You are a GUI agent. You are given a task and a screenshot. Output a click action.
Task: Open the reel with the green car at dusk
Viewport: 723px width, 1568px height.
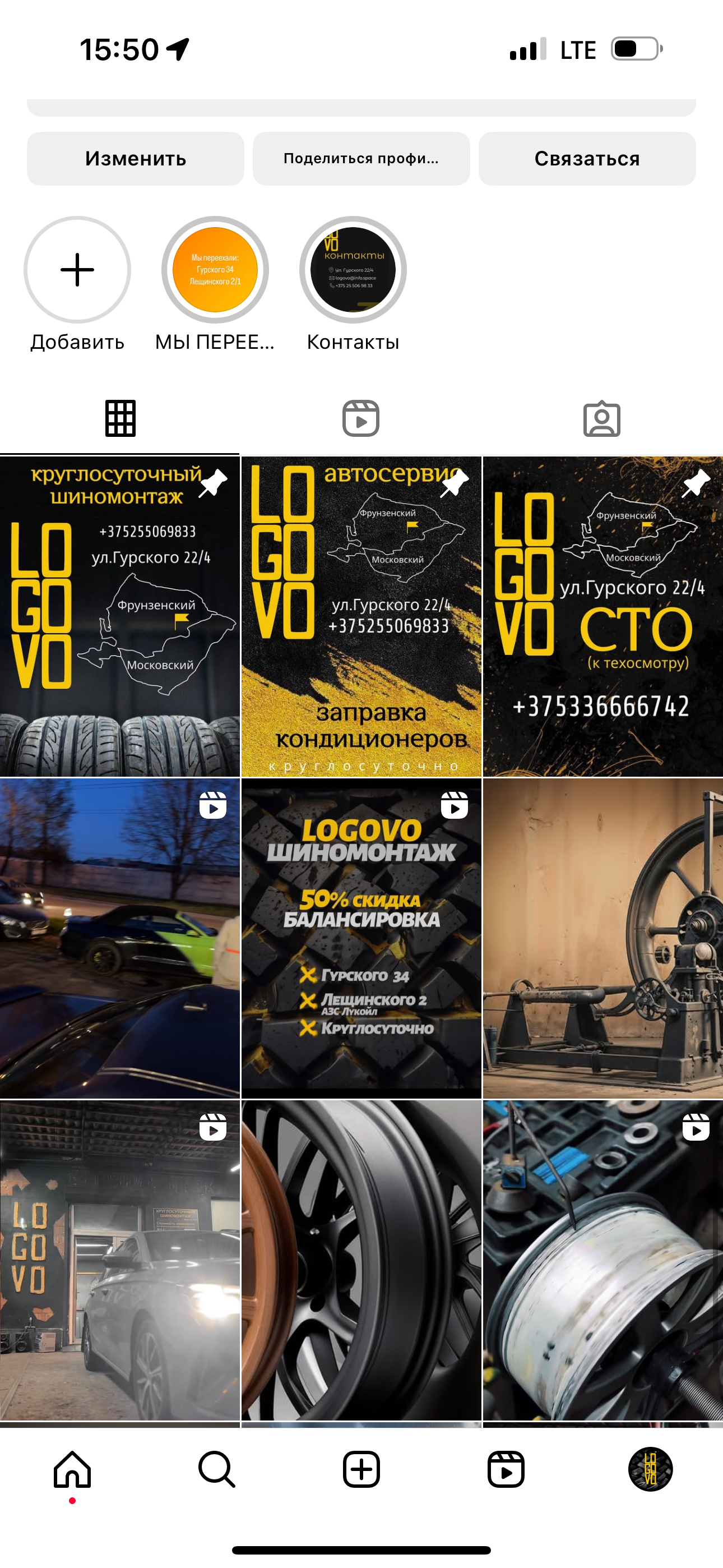pos(120,938)
